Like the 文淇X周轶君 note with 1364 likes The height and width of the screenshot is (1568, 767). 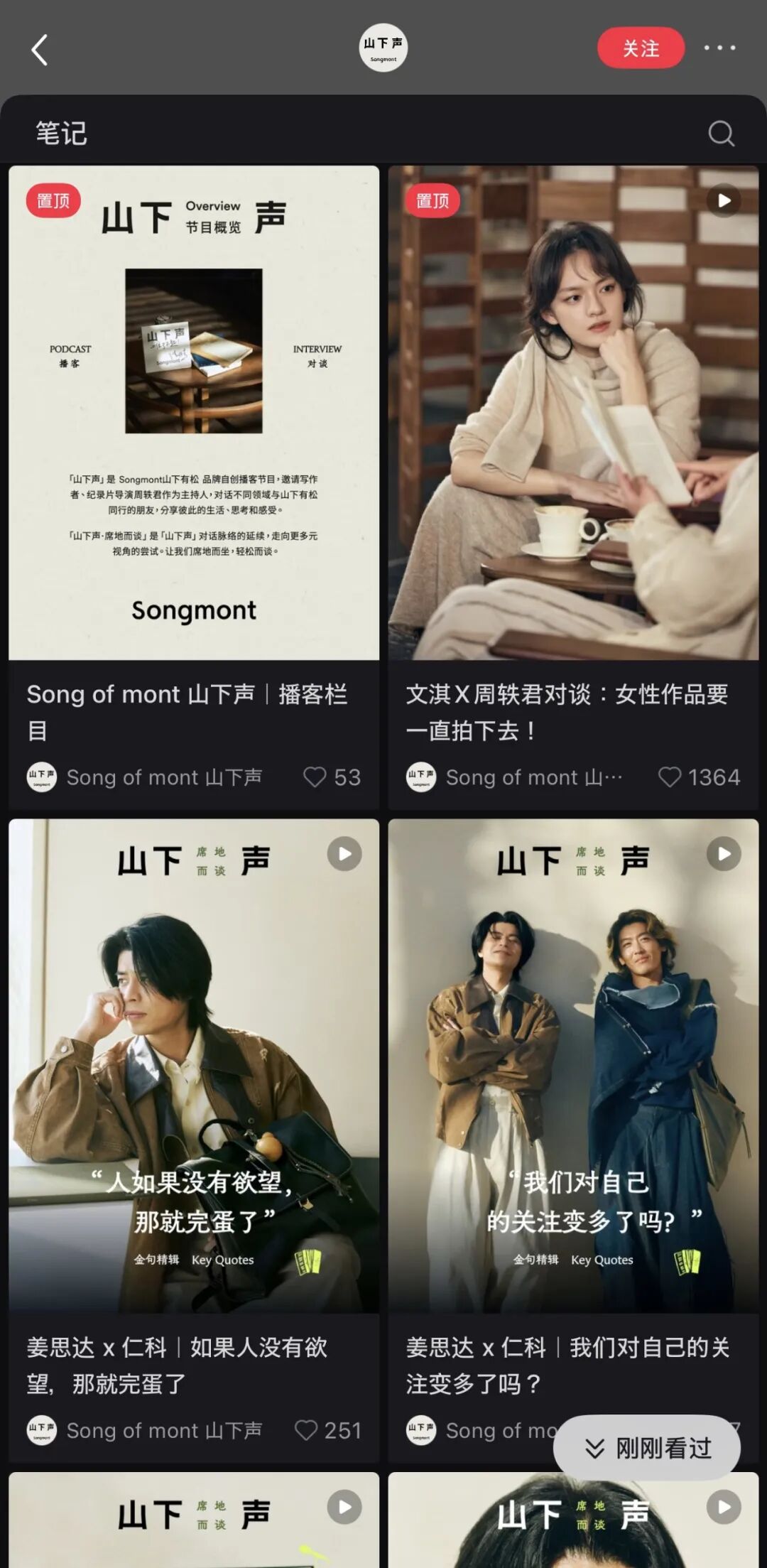(x=669, y=777)
